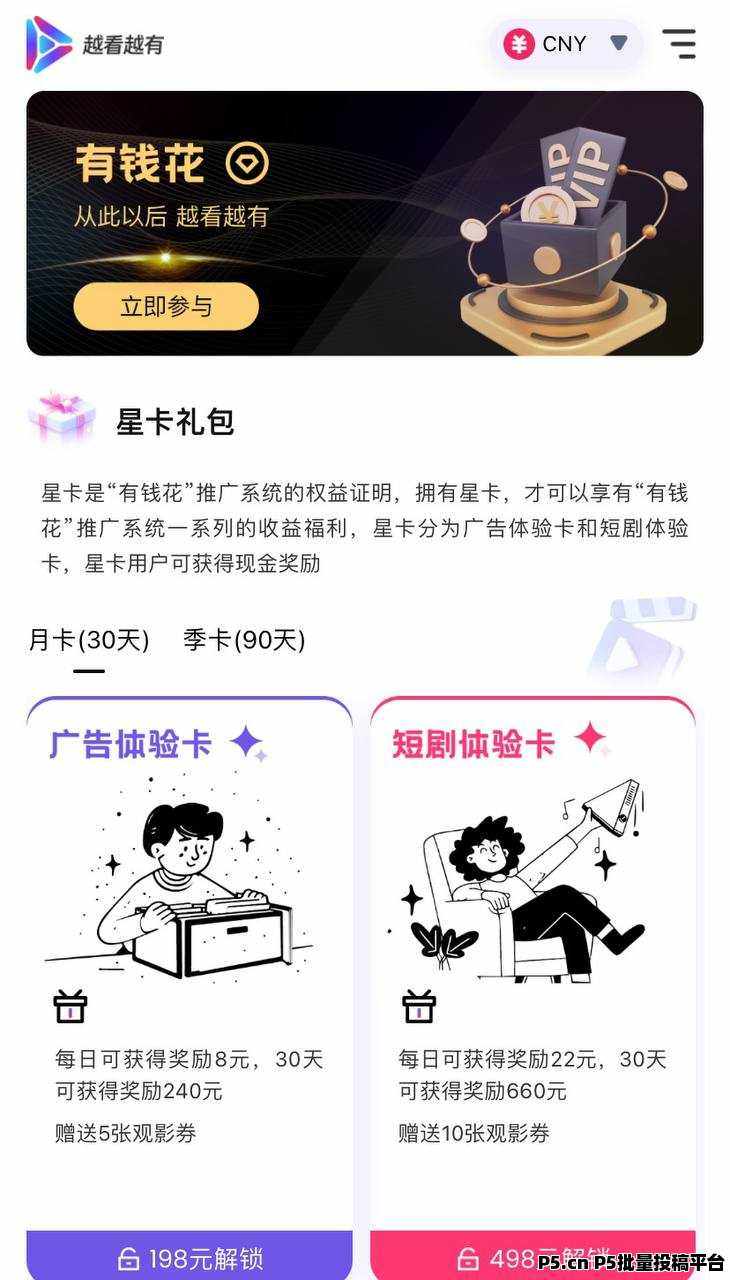Switch to the 季卡(90天) tab
This screenshot has height=1280, width=730.
pyautogui.click(x=244, y=640)
